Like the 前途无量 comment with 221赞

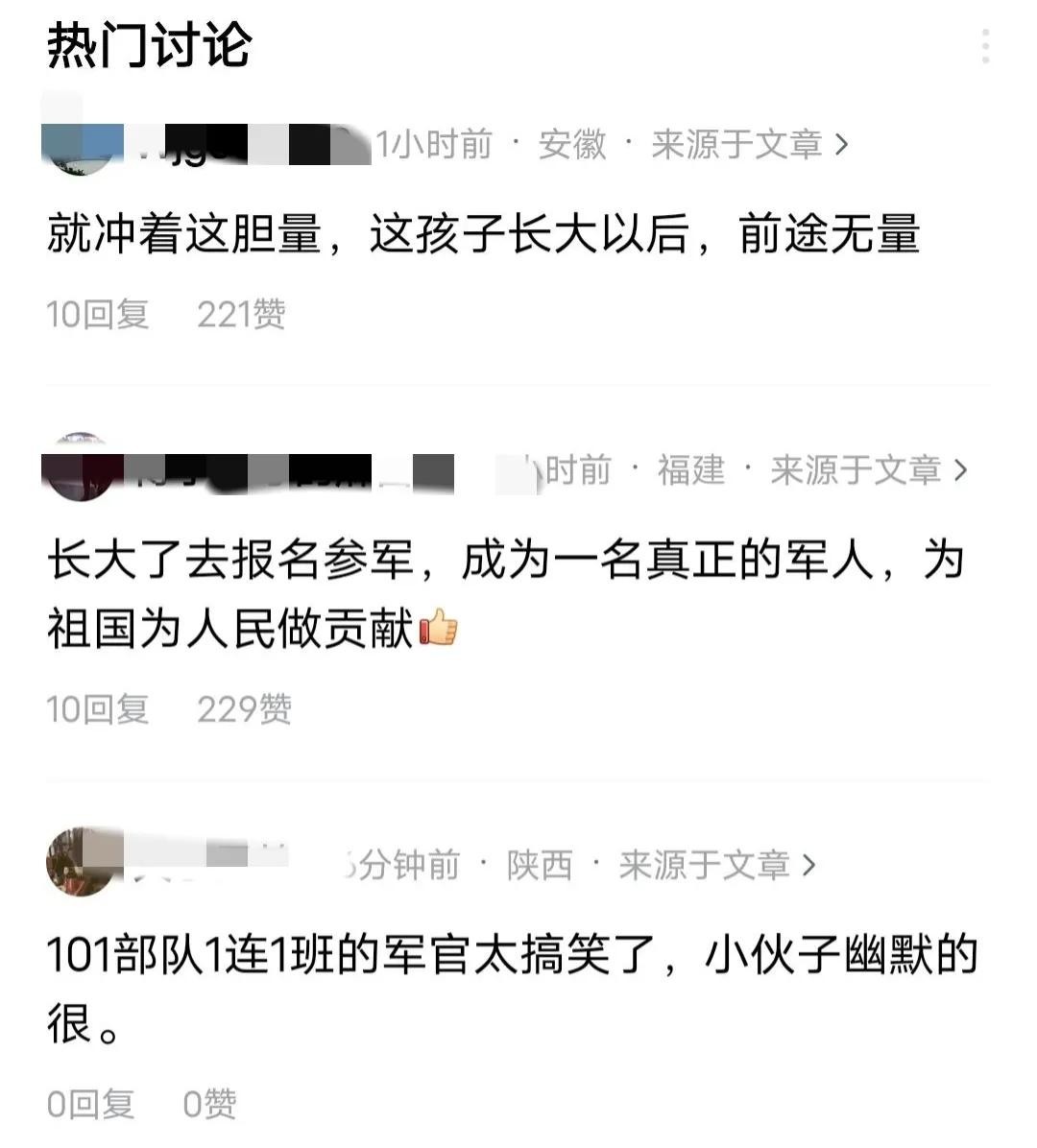point(241,314)
